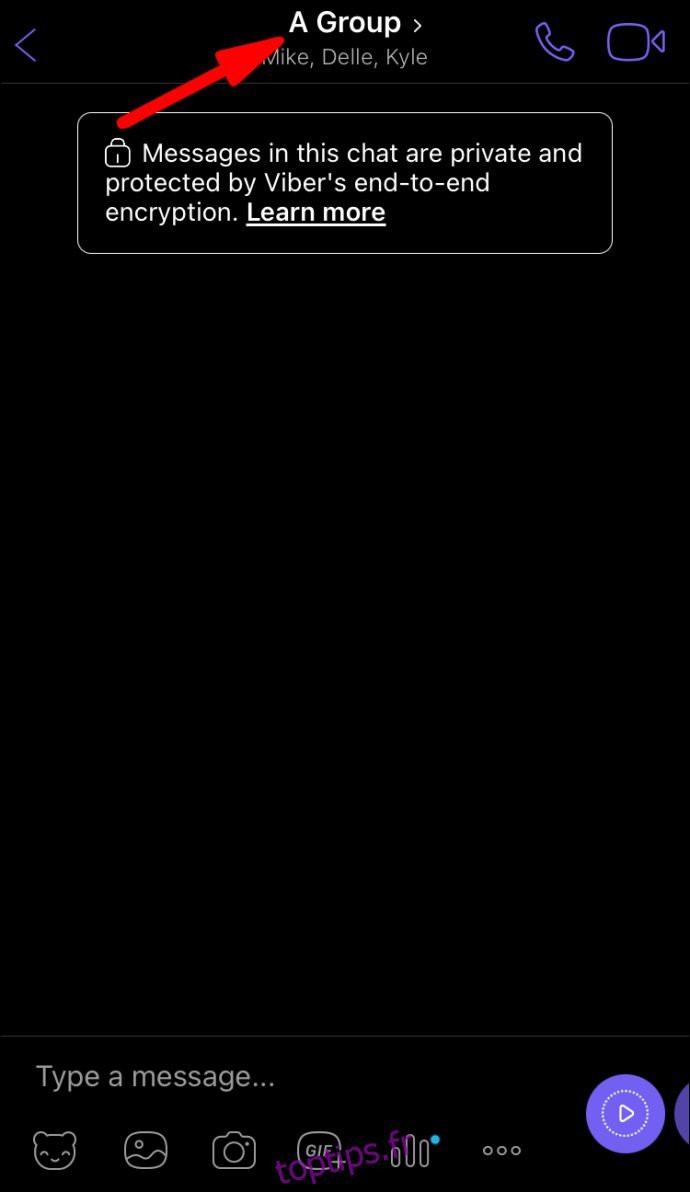Tap the purple instant video button
Viewport: 690px width, 1192px height.
[x=625, y=1114]
